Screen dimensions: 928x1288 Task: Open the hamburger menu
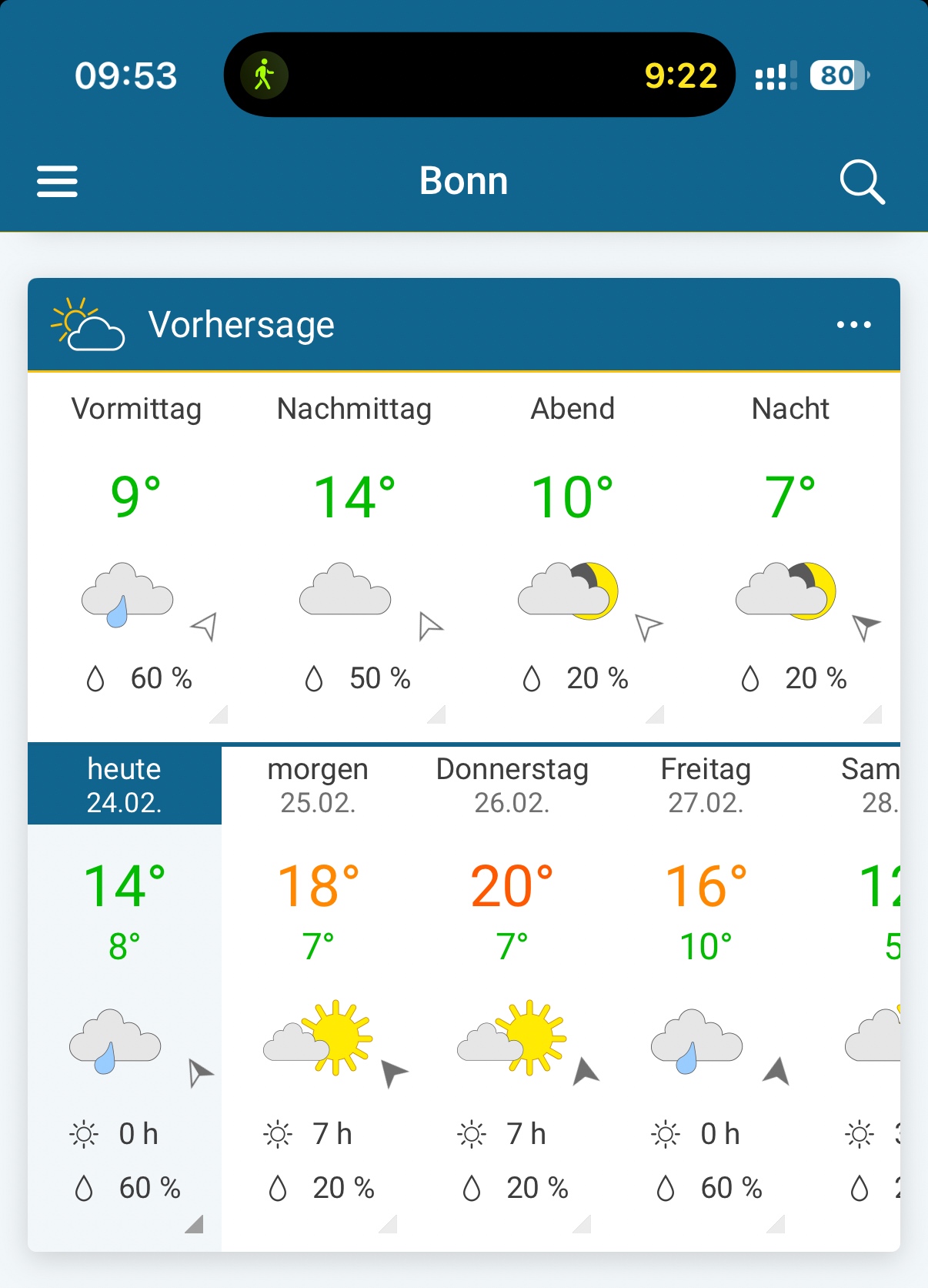click(57, 182)
